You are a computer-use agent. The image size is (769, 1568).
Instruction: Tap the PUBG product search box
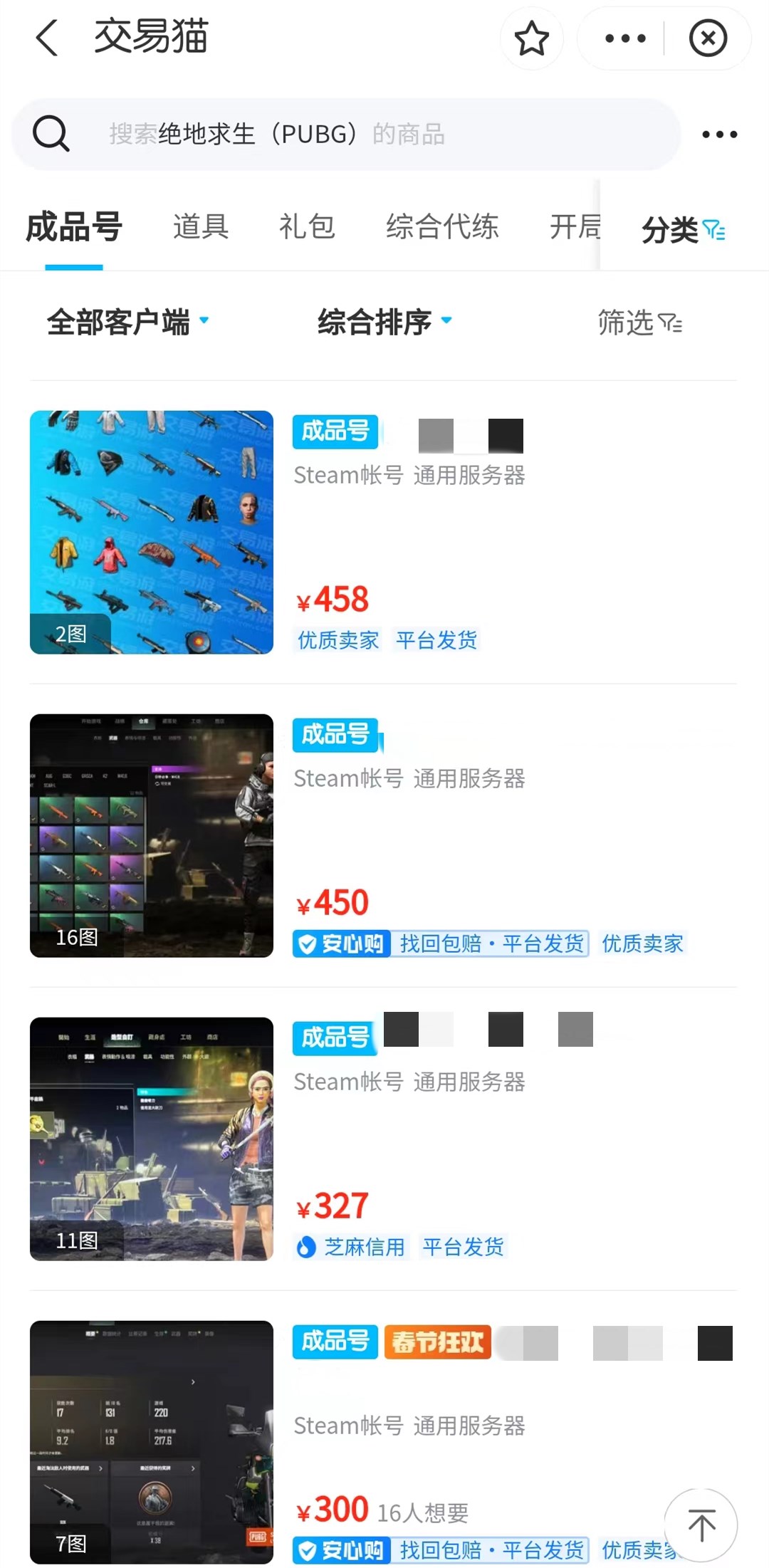point(342,134)
